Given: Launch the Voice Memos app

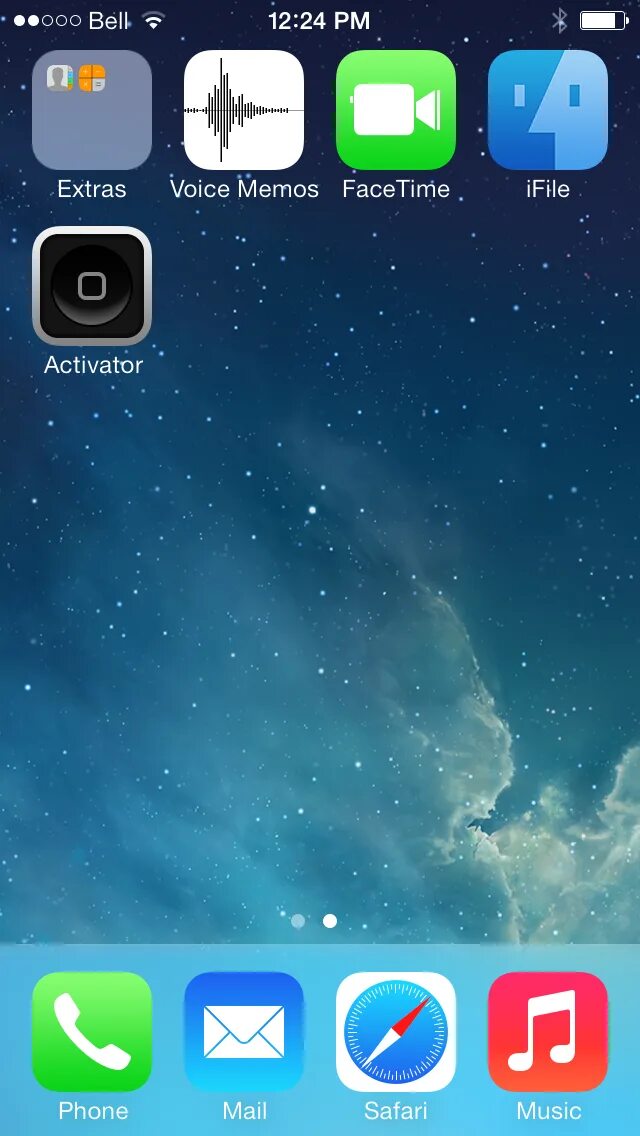Looking at the screenshot, I should point(244,110).
